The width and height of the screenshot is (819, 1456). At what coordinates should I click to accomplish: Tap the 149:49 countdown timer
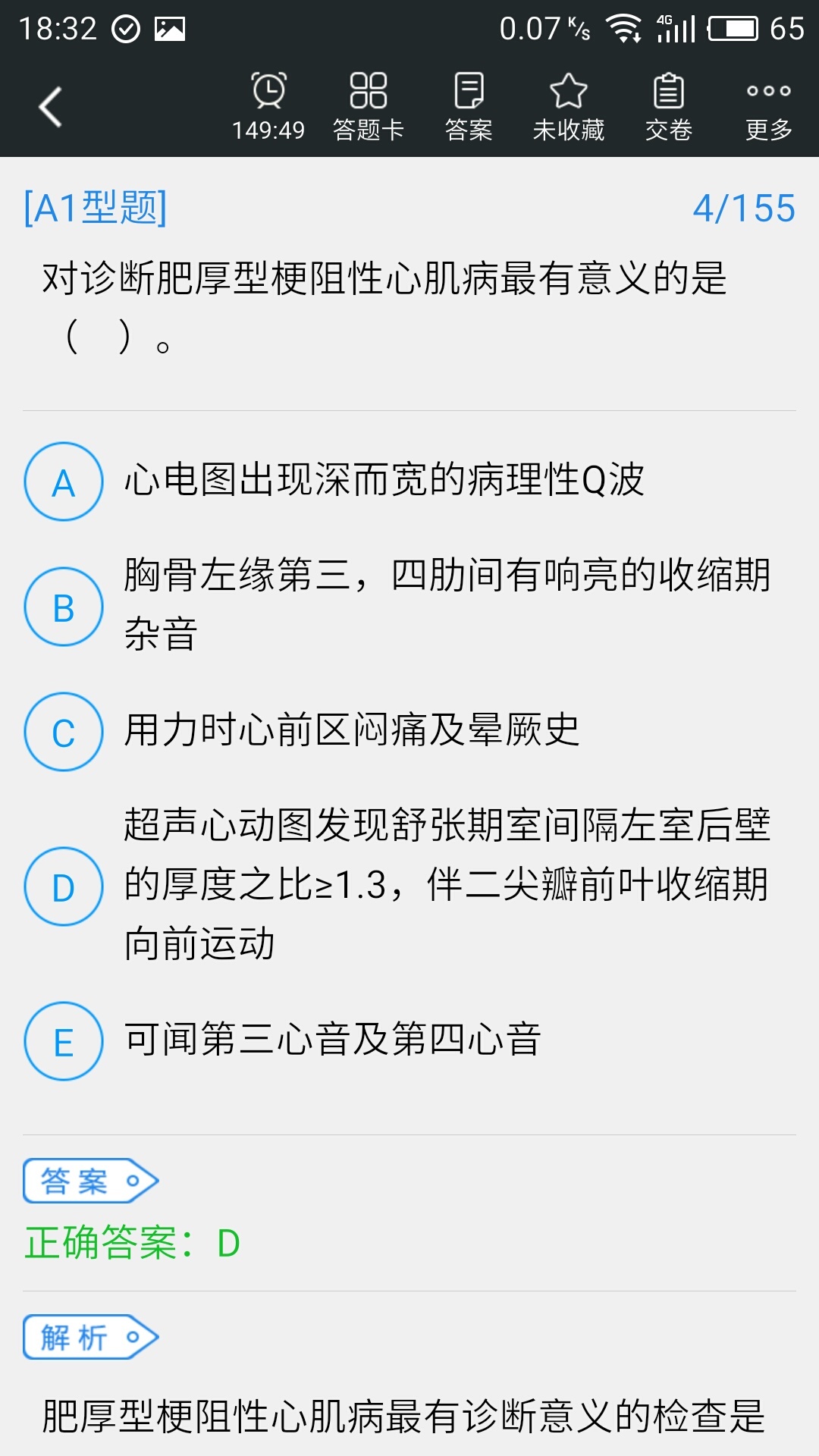point(268,107)
